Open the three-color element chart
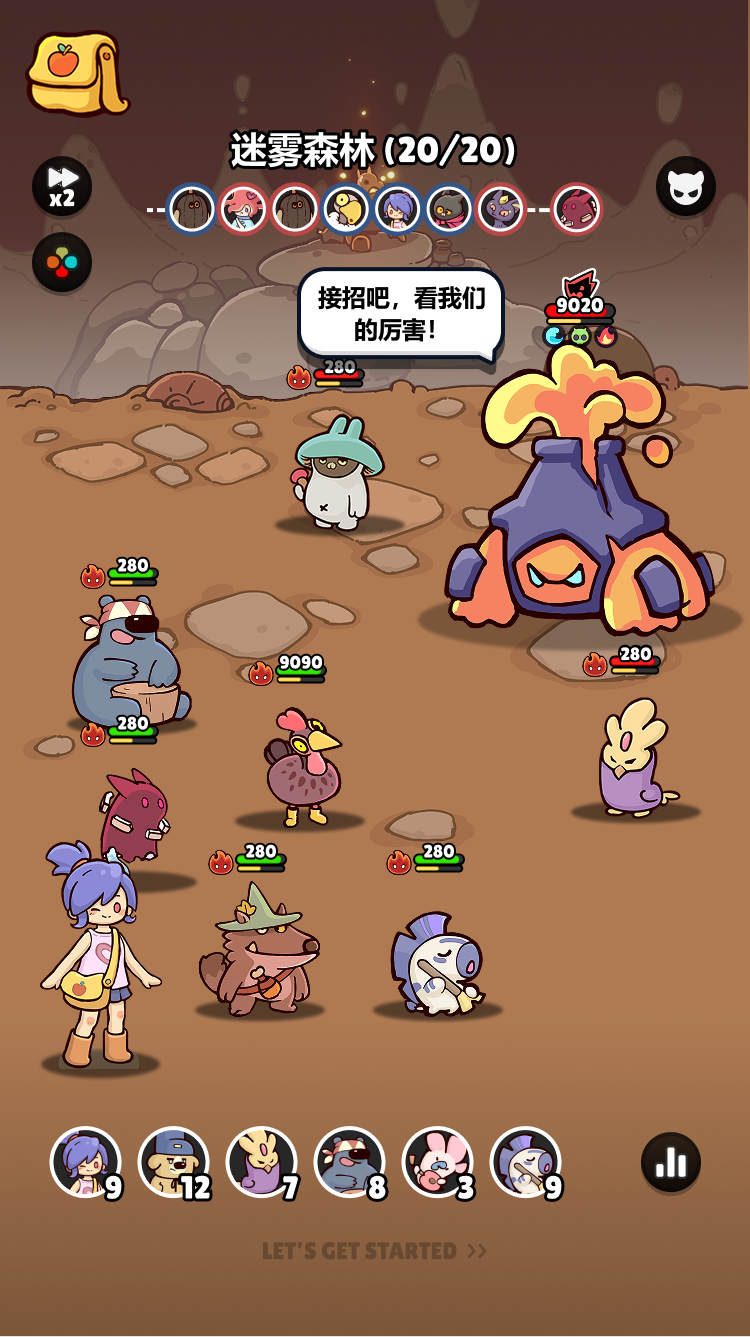750x1337 pixels. click(x=62, y=262)
